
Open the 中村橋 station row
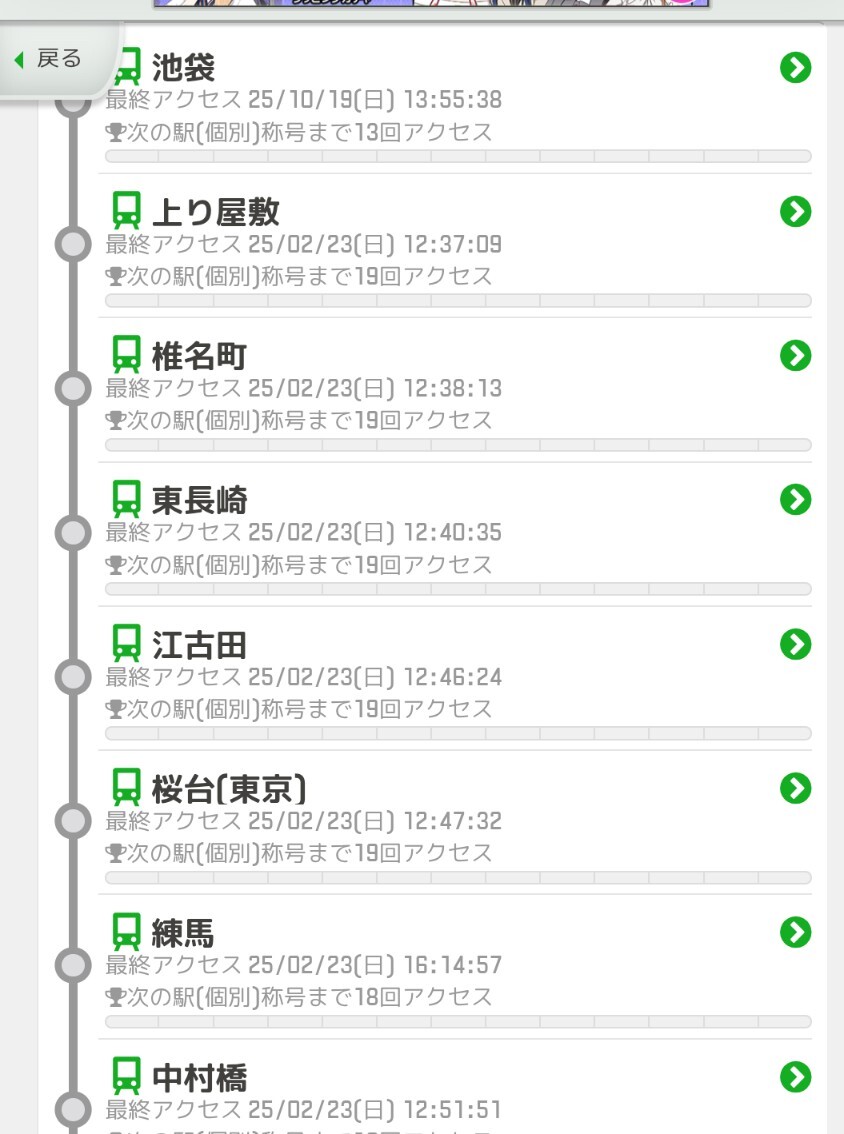pyautogui.click(x=795, y=1077)
